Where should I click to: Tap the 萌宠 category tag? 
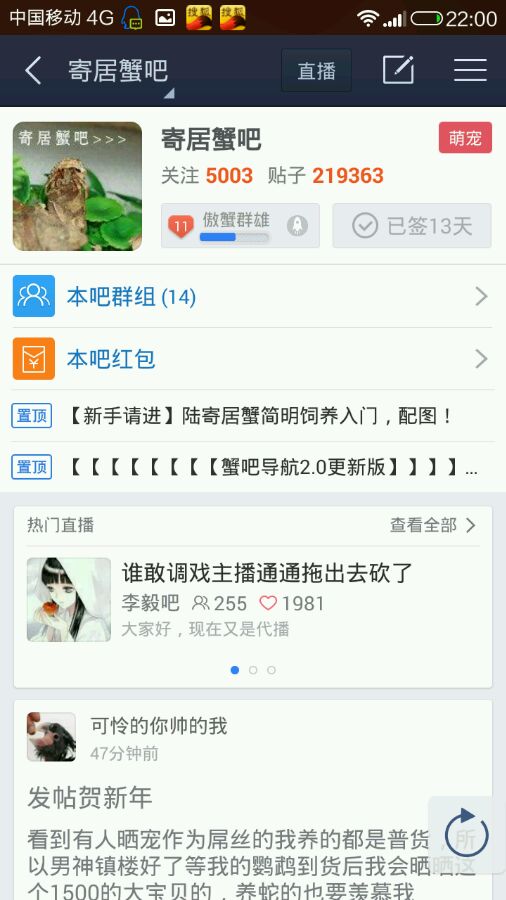pyautogui.click(x=465, y=138)
